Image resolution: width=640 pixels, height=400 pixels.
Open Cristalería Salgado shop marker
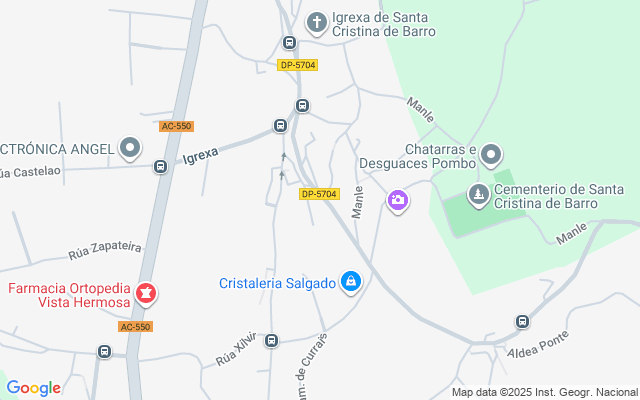pyautogui.click(x=351, y=283)
